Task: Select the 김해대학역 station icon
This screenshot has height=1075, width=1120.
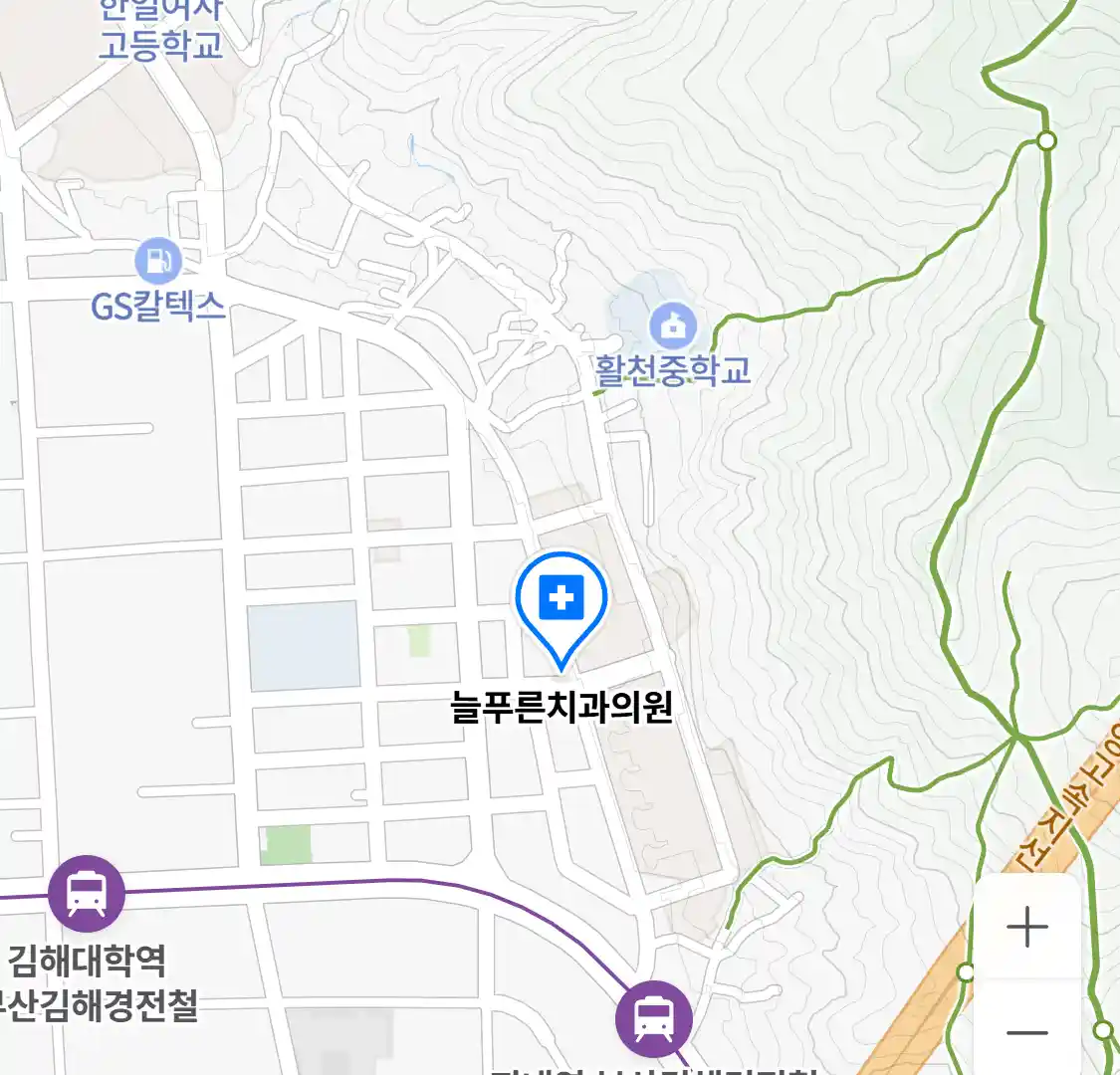Action: coord(87,893)
